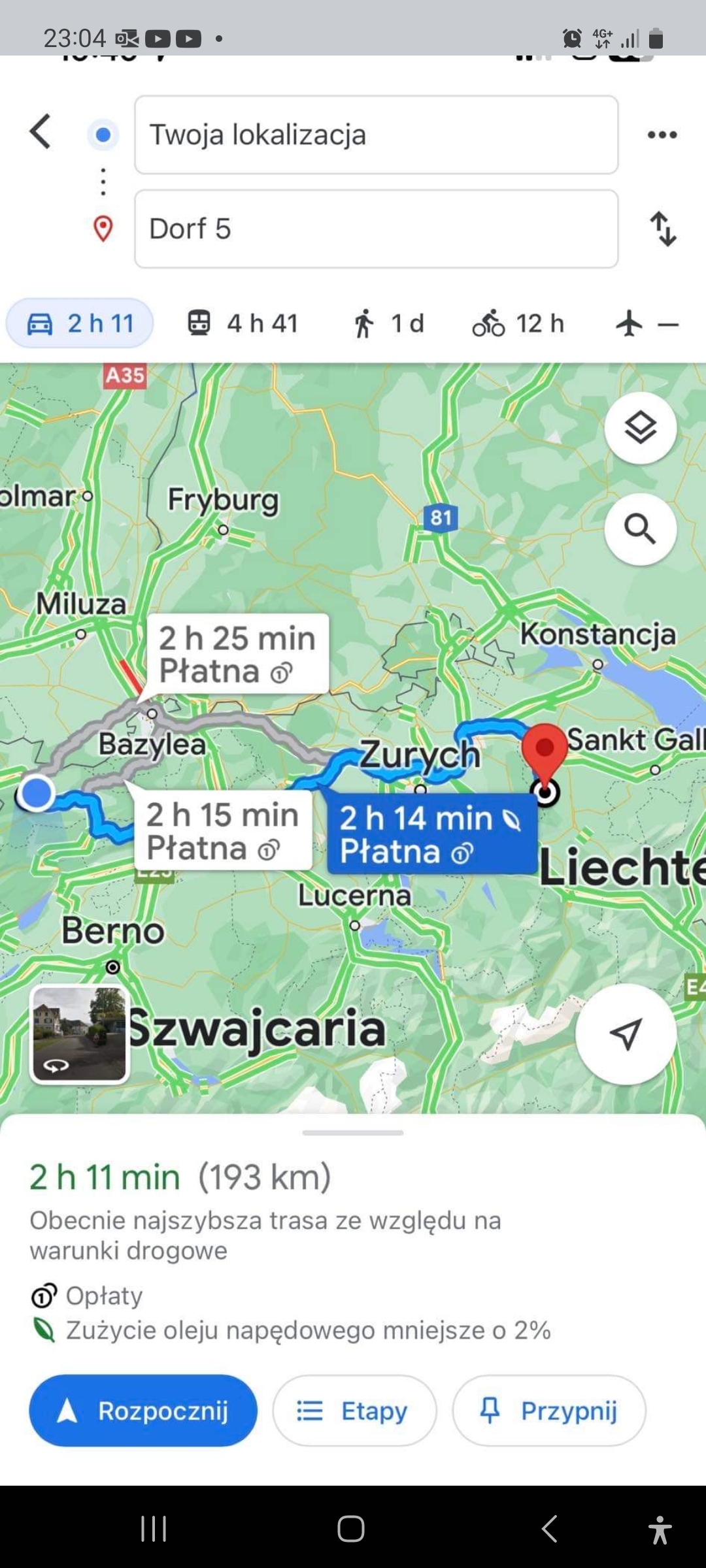Switch to walking mode 1 d
Viewport: 706px width, 1568px height.
388,323
